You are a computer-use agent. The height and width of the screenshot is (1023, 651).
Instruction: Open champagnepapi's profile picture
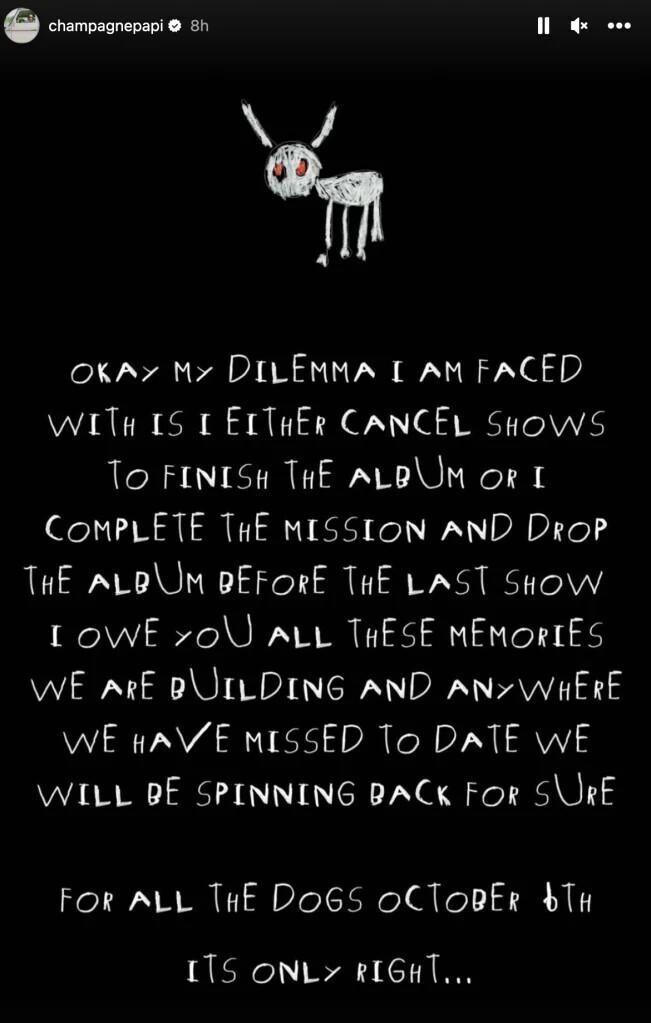pos(22,26)
